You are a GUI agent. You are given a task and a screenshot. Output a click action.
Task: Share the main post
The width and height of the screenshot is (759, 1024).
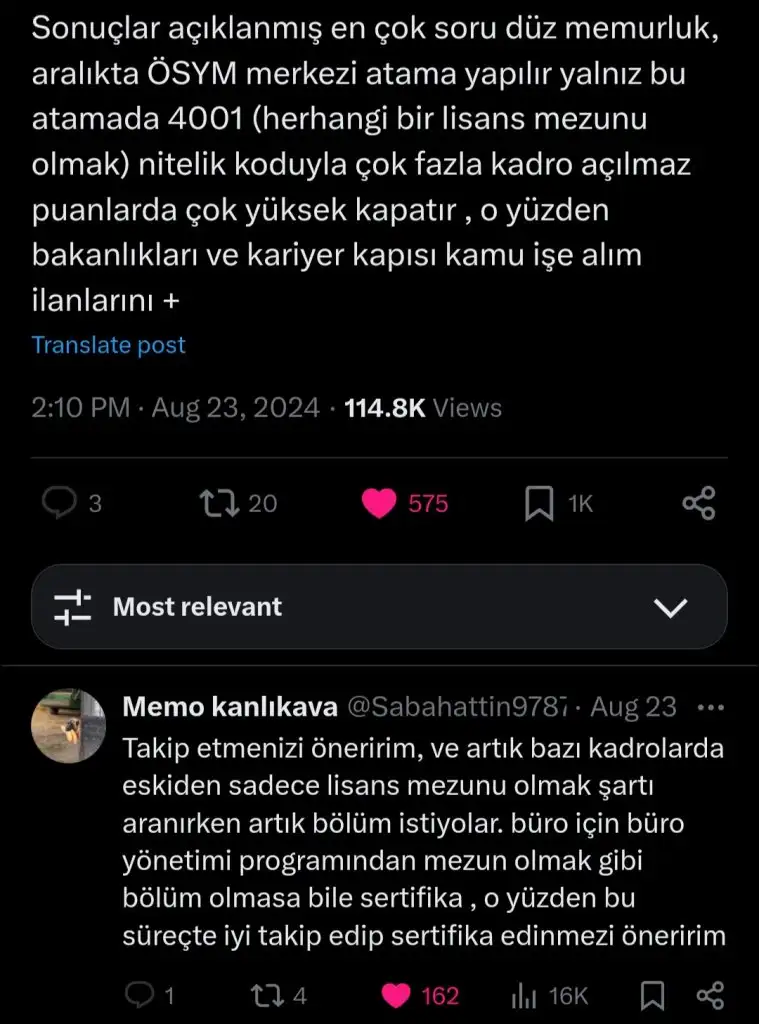click(x=699, y=504)
